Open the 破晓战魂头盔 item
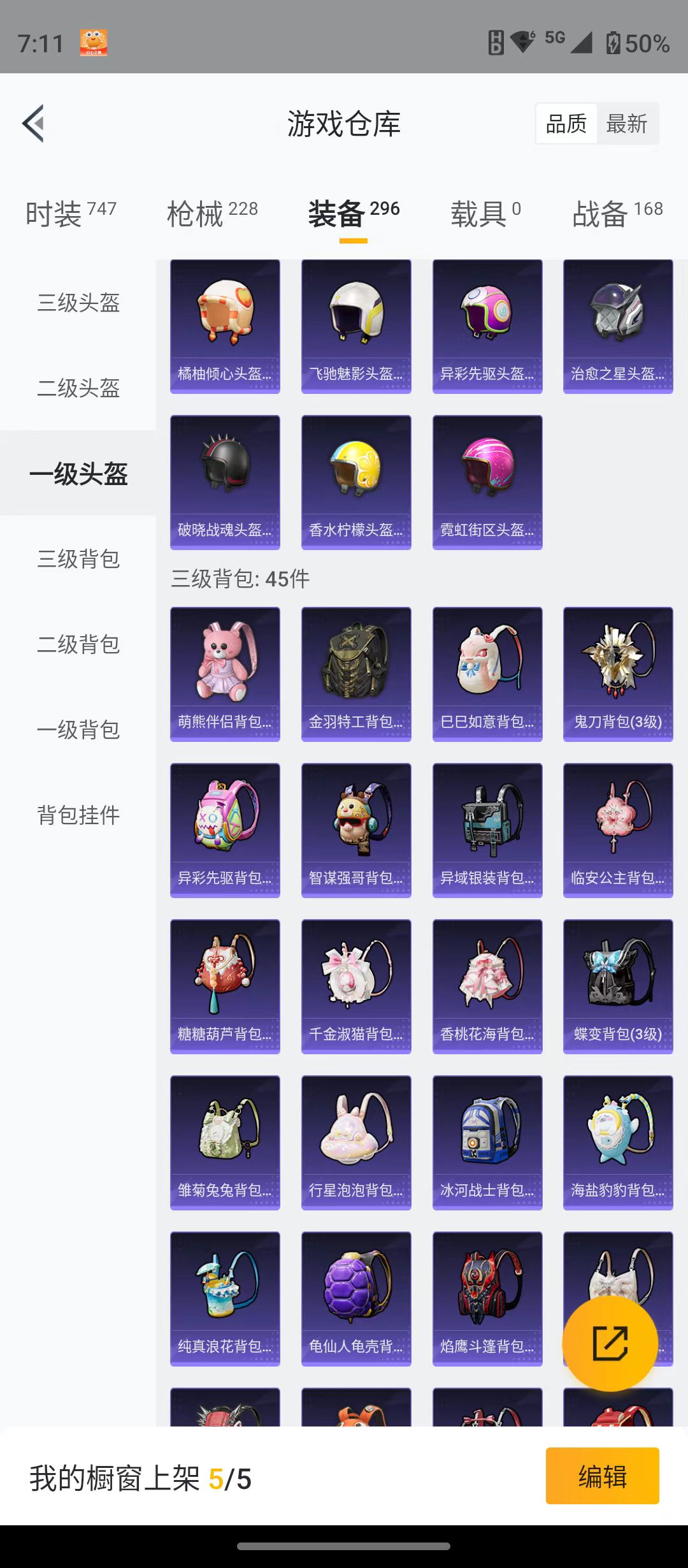Image resolution: width=688 pixels, height=1568 pixels. tap(225, 483)
